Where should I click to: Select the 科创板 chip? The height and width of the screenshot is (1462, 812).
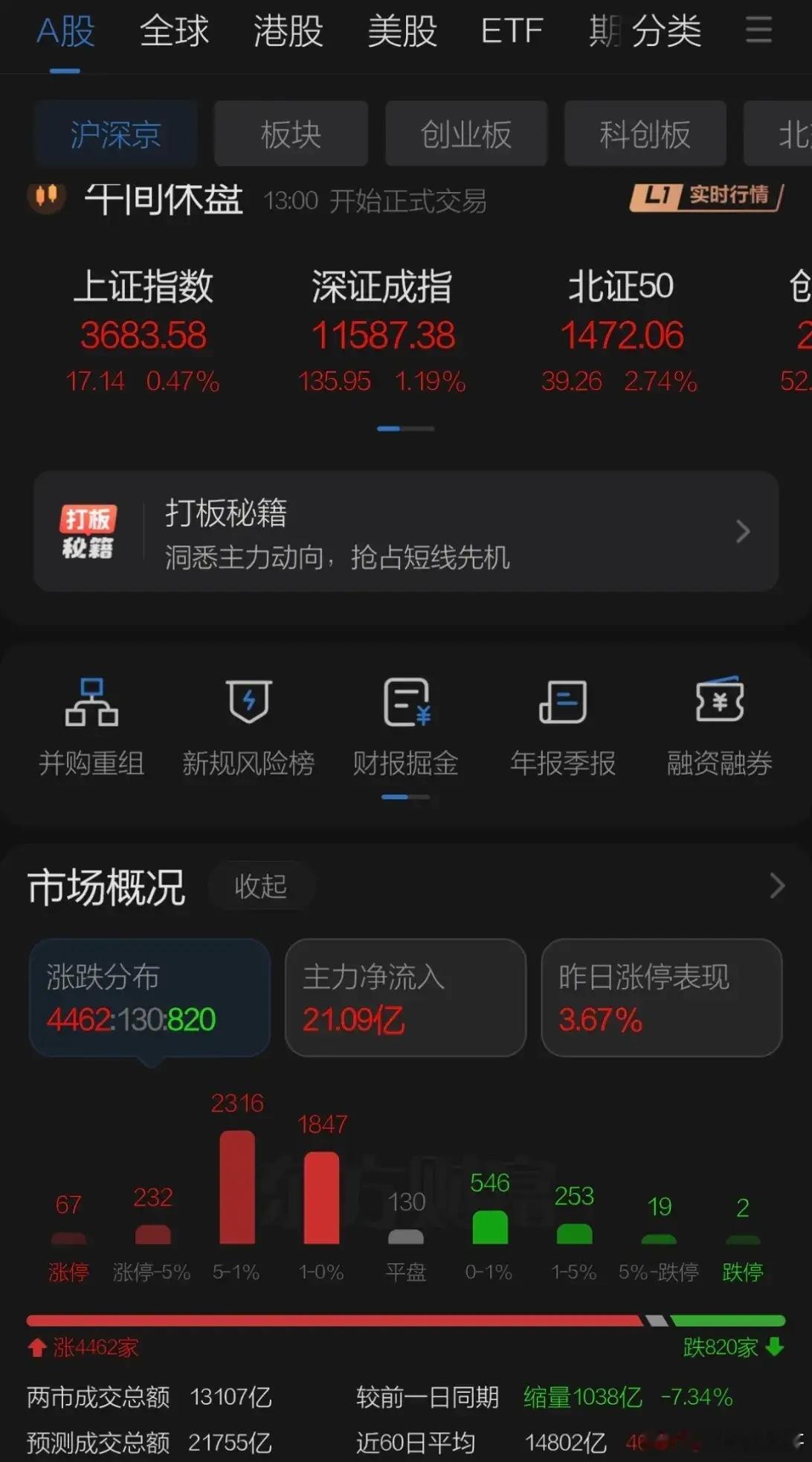(645, 134)
